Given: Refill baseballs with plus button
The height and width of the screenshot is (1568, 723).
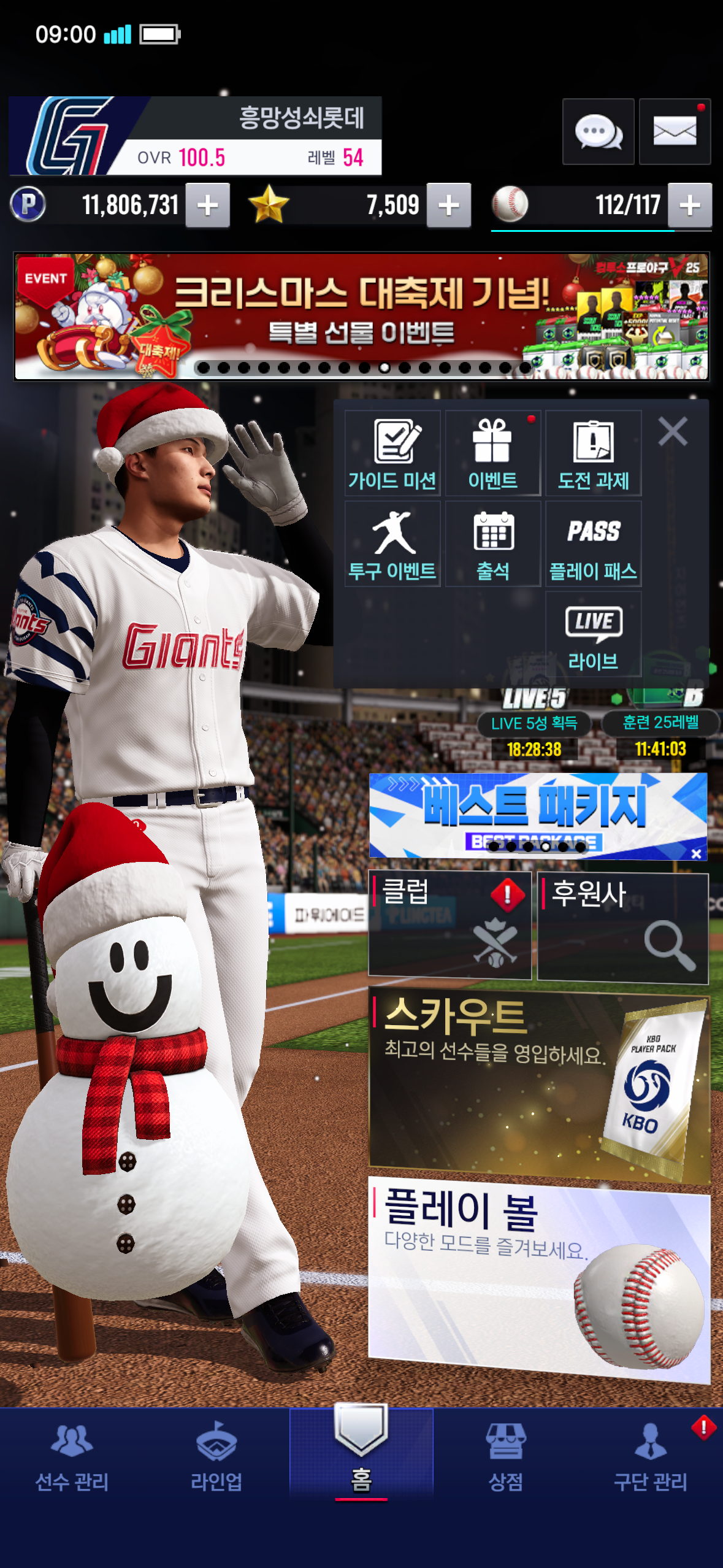Looking at the screenshot, I should pos(690,206).
